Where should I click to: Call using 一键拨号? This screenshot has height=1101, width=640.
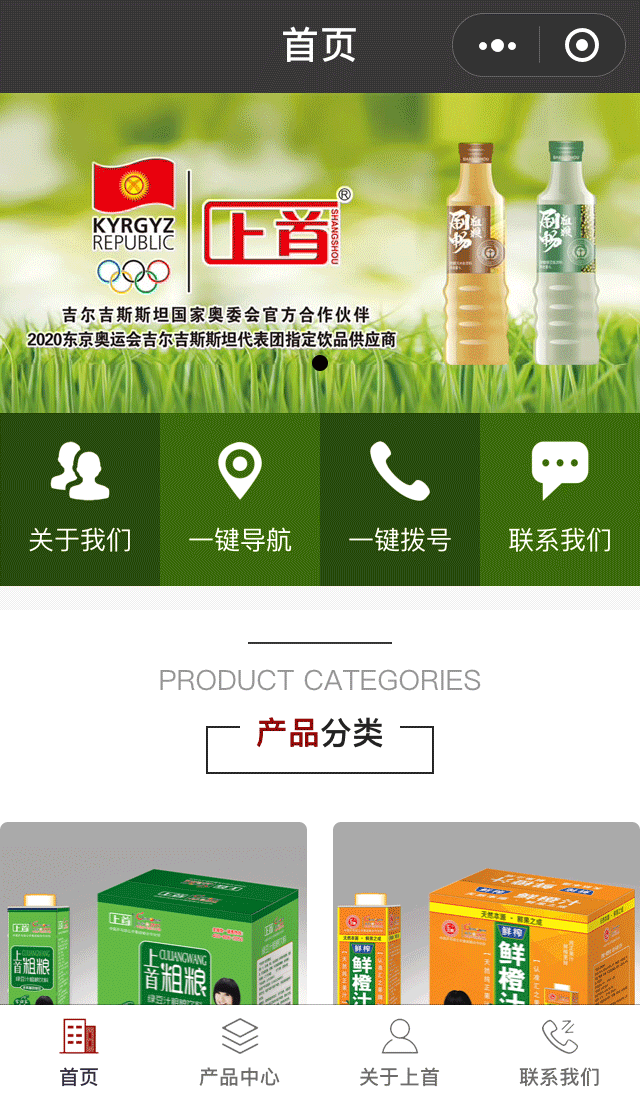[400, 499]
